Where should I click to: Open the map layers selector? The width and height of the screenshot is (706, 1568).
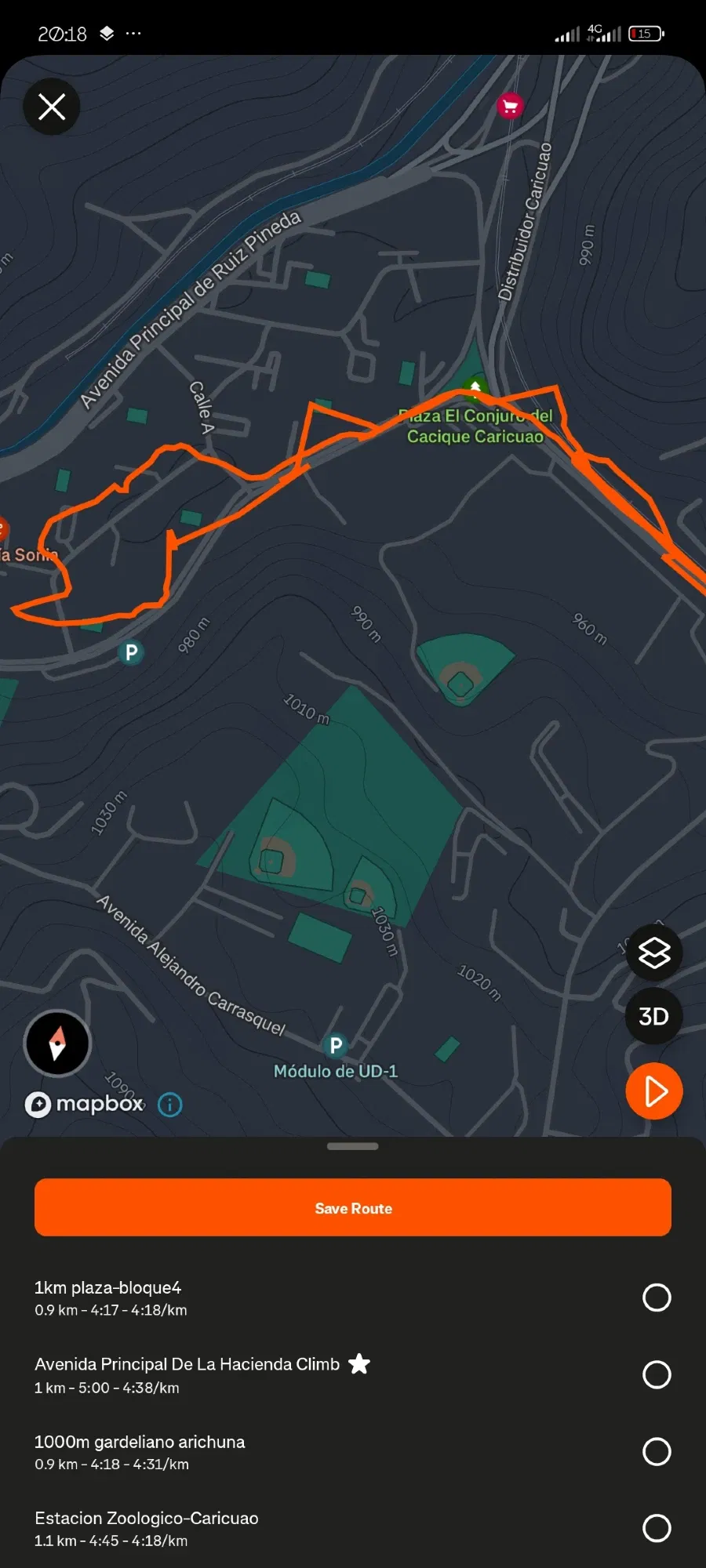pos(653,953)
